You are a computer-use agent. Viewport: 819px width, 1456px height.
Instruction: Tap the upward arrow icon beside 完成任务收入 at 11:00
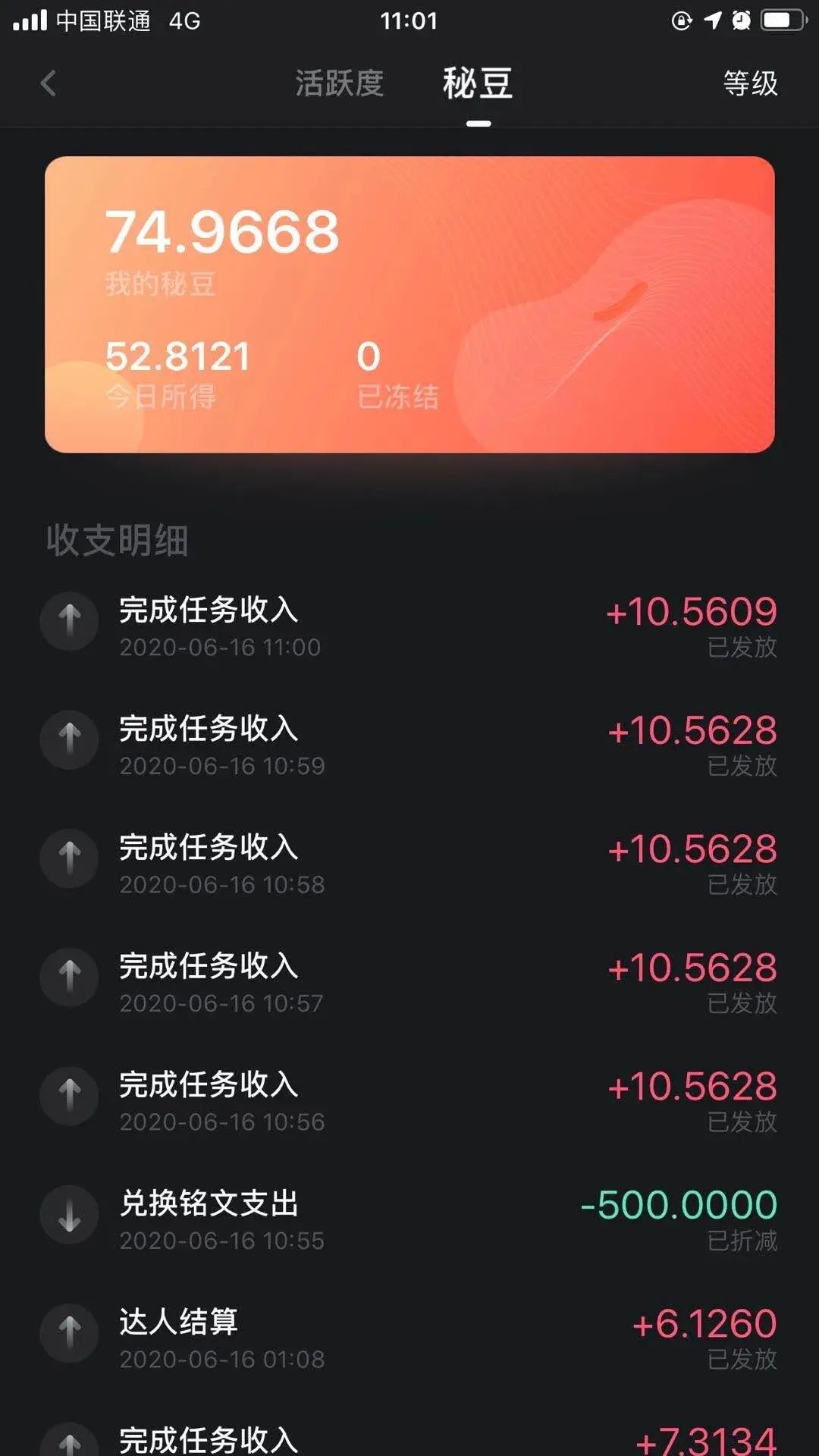click(x=69, y=621)
